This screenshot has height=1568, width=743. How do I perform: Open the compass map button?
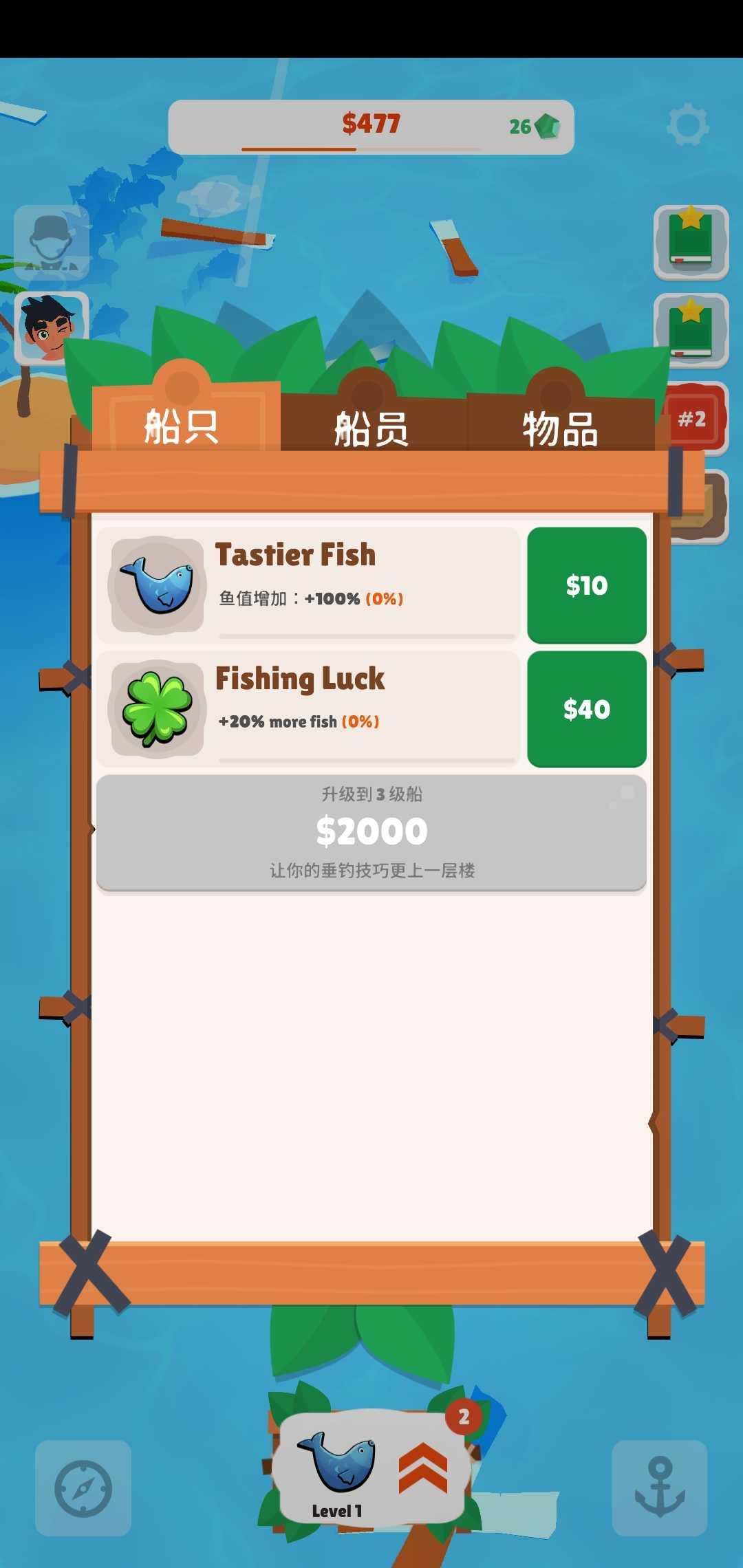(x=83, y=1489)
